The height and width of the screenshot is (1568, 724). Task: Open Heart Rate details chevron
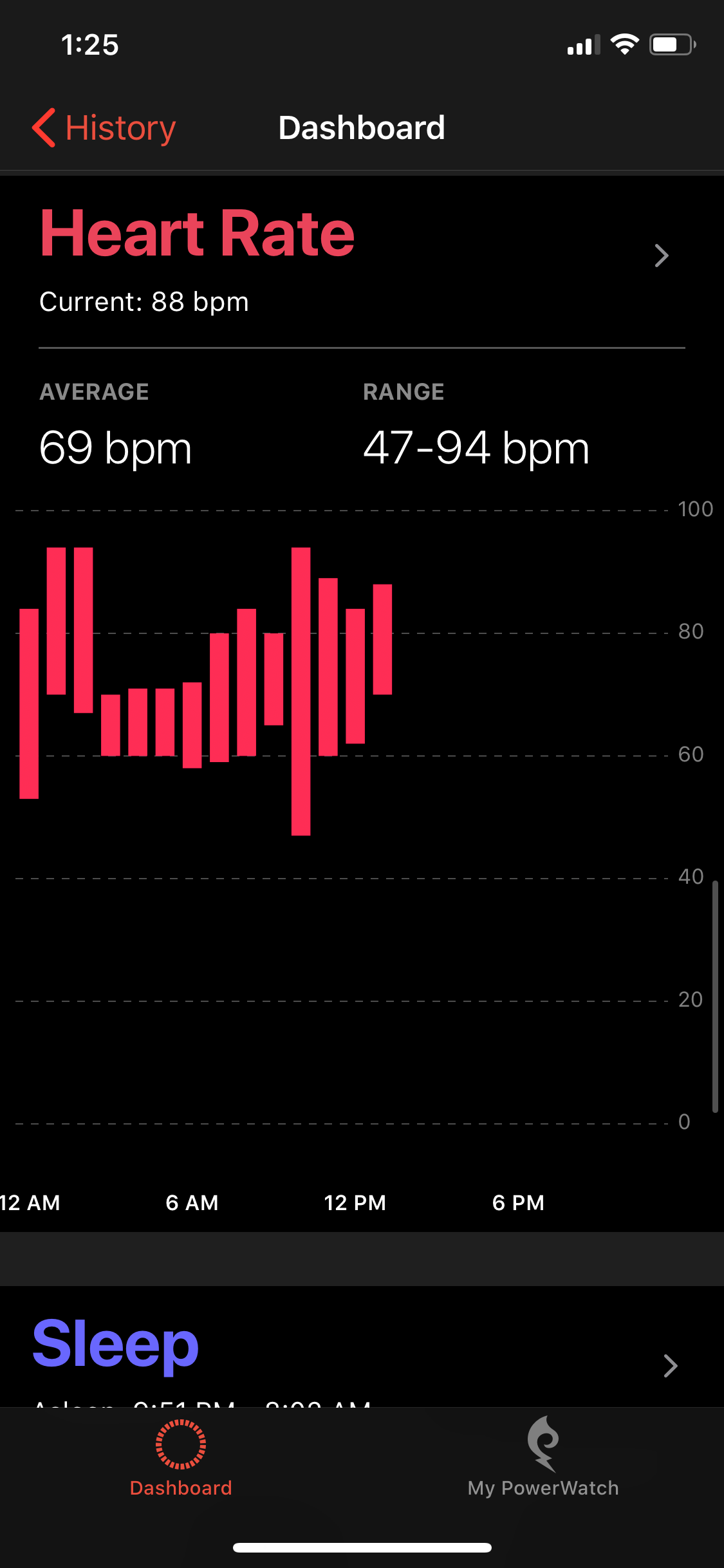pyautogui.click(x=661, y=256)
